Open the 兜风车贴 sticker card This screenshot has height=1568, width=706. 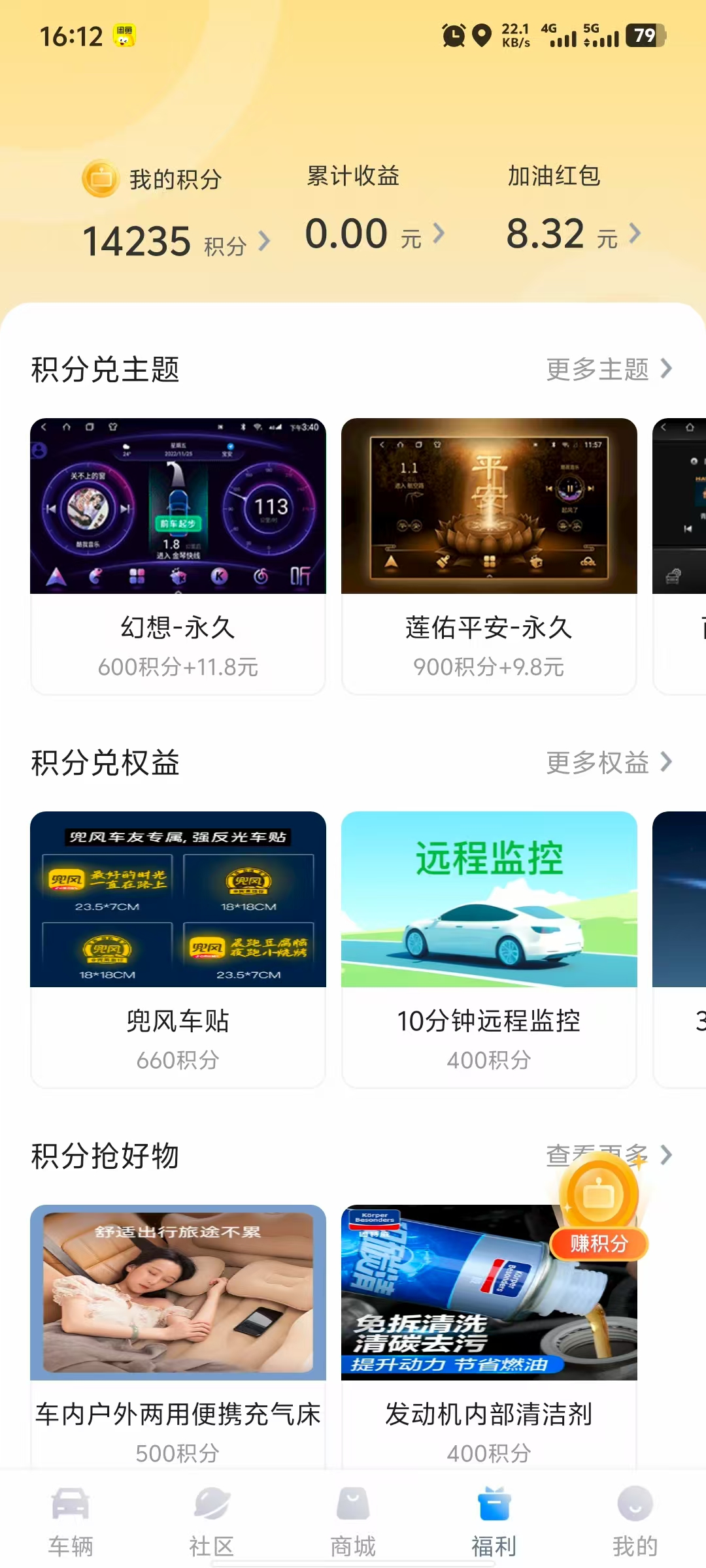click(178, 949)
